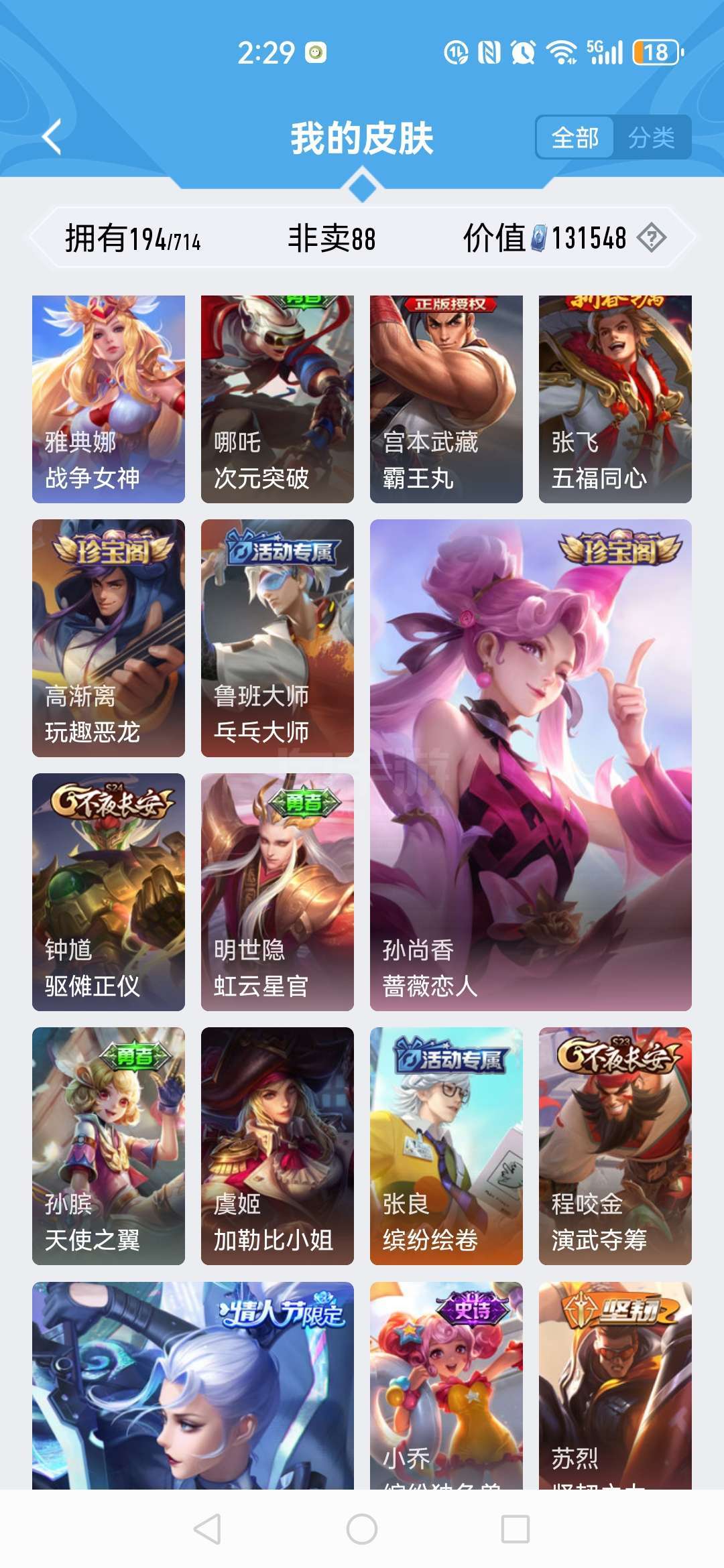724x1568 pixels.
Task: Go back from 我的皮肤 page
Action: [x=52, y=137]
